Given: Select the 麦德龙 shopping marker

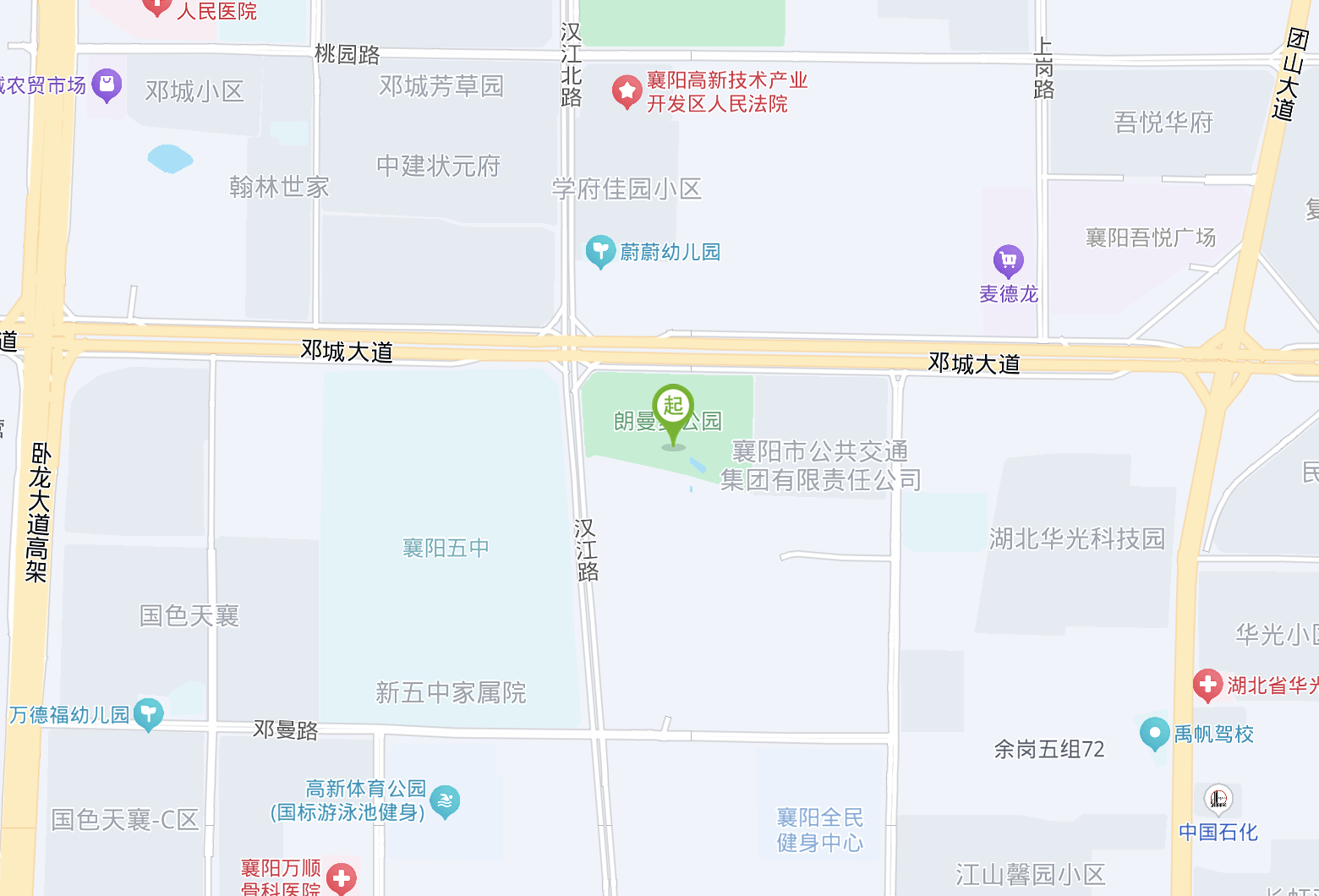Looking at the screenshot, I should (1008, 260).
